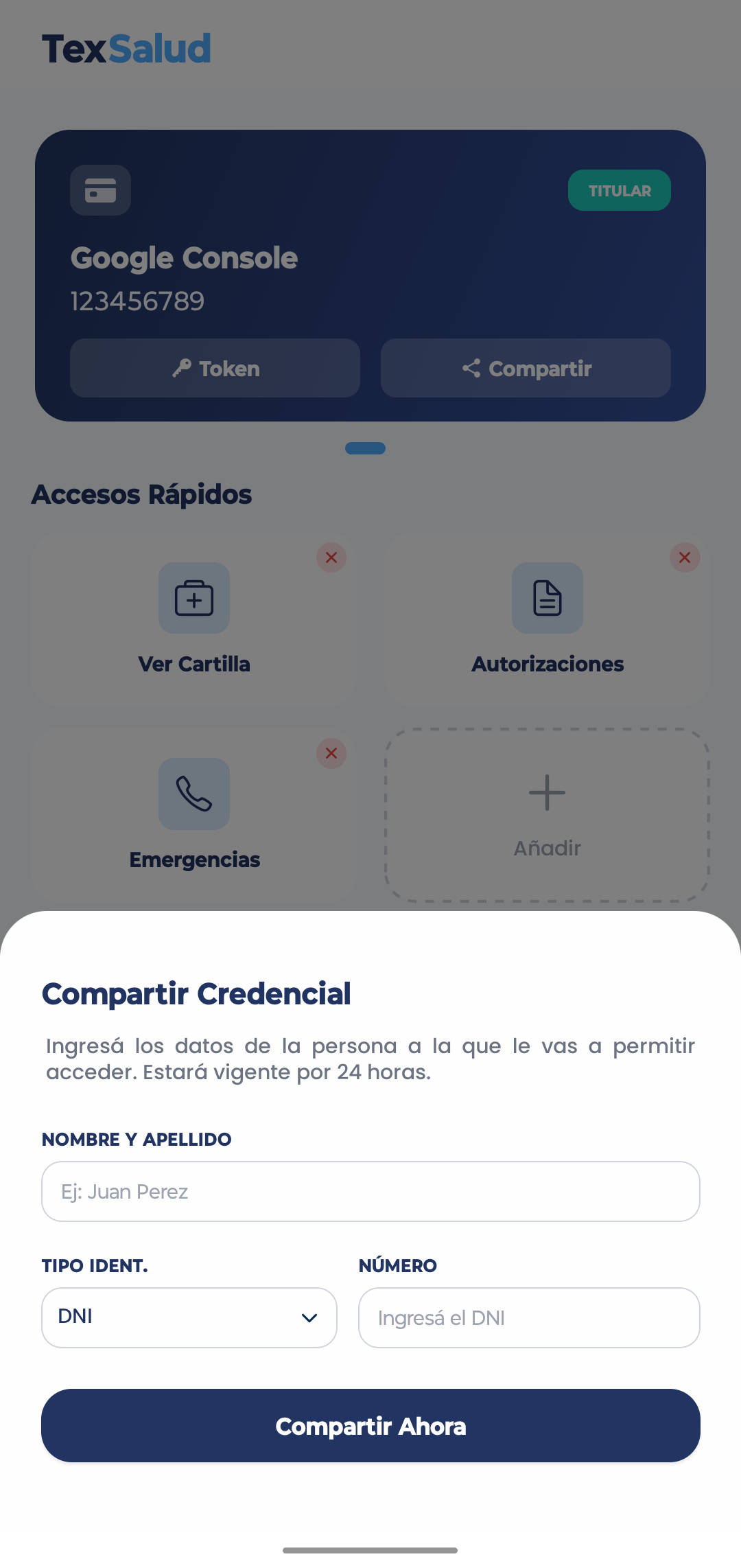Remove the Ver Cartilla shortcut

coord(331,557)
